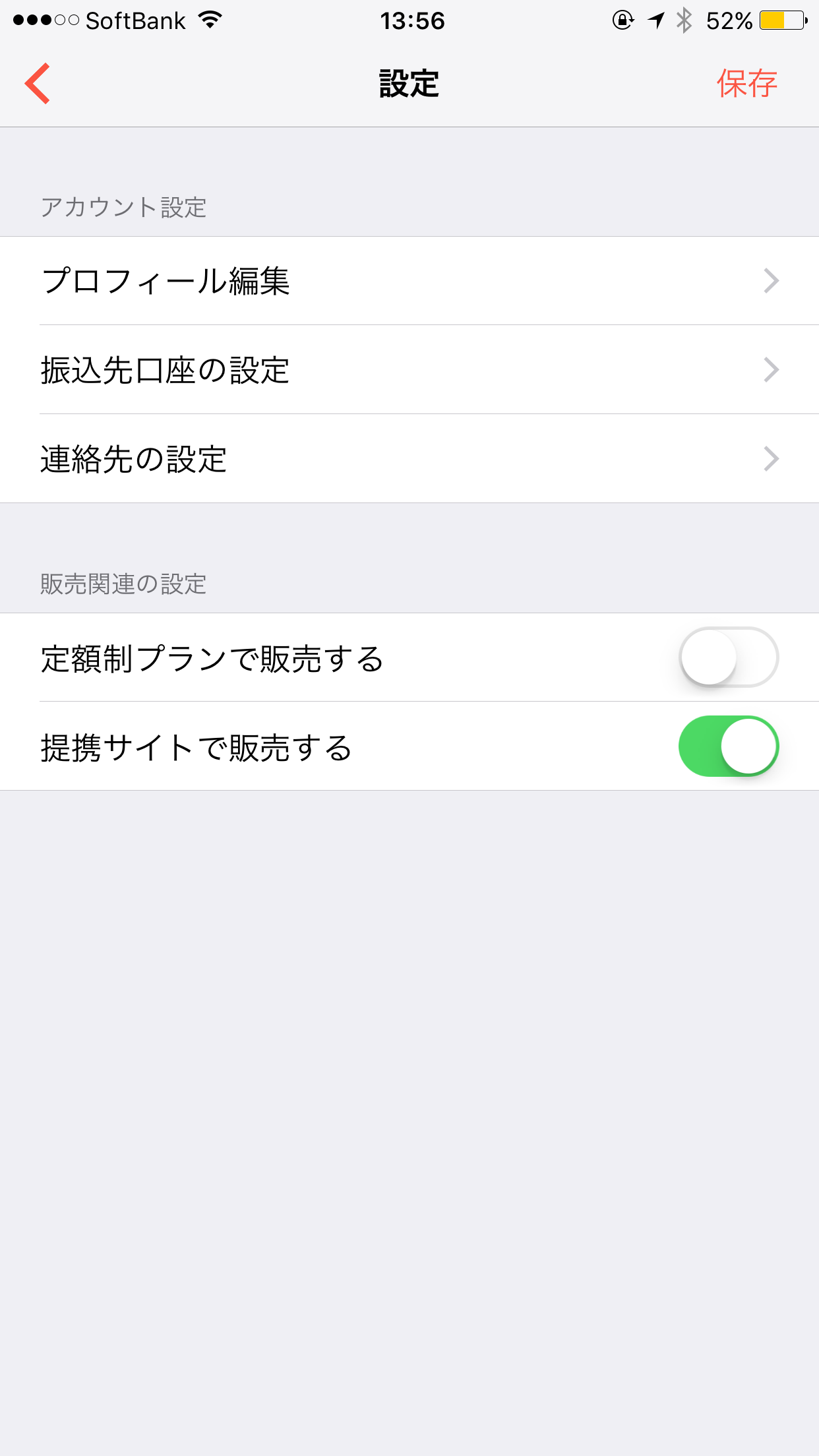819x1456 pixels.
Task: Open 振込先口座の設定
Action: [x=409, y=370]
